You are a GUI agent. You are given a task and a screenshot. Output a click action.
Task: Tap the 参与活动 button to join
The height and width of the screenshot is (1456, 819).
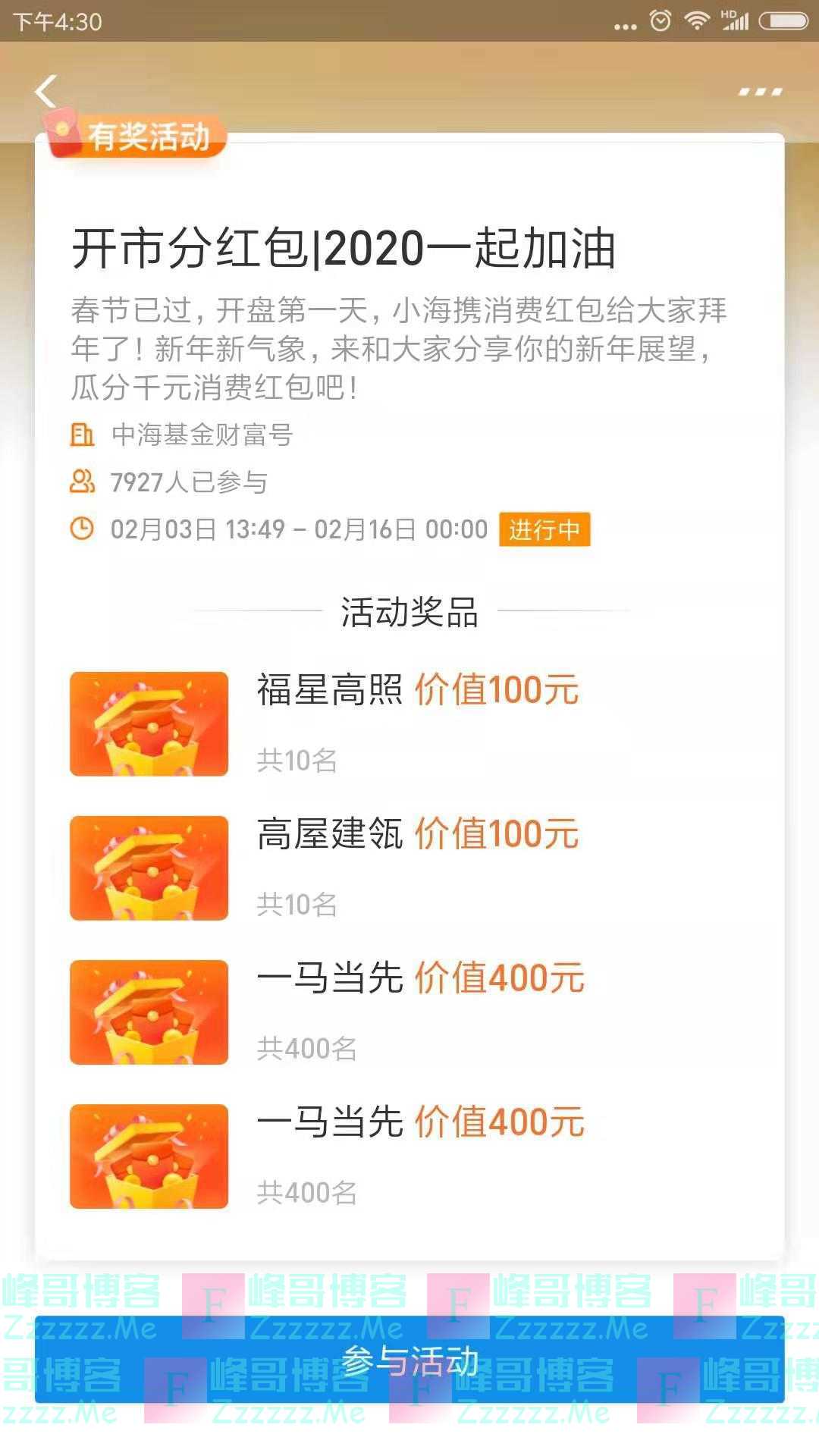point(409,1361)
